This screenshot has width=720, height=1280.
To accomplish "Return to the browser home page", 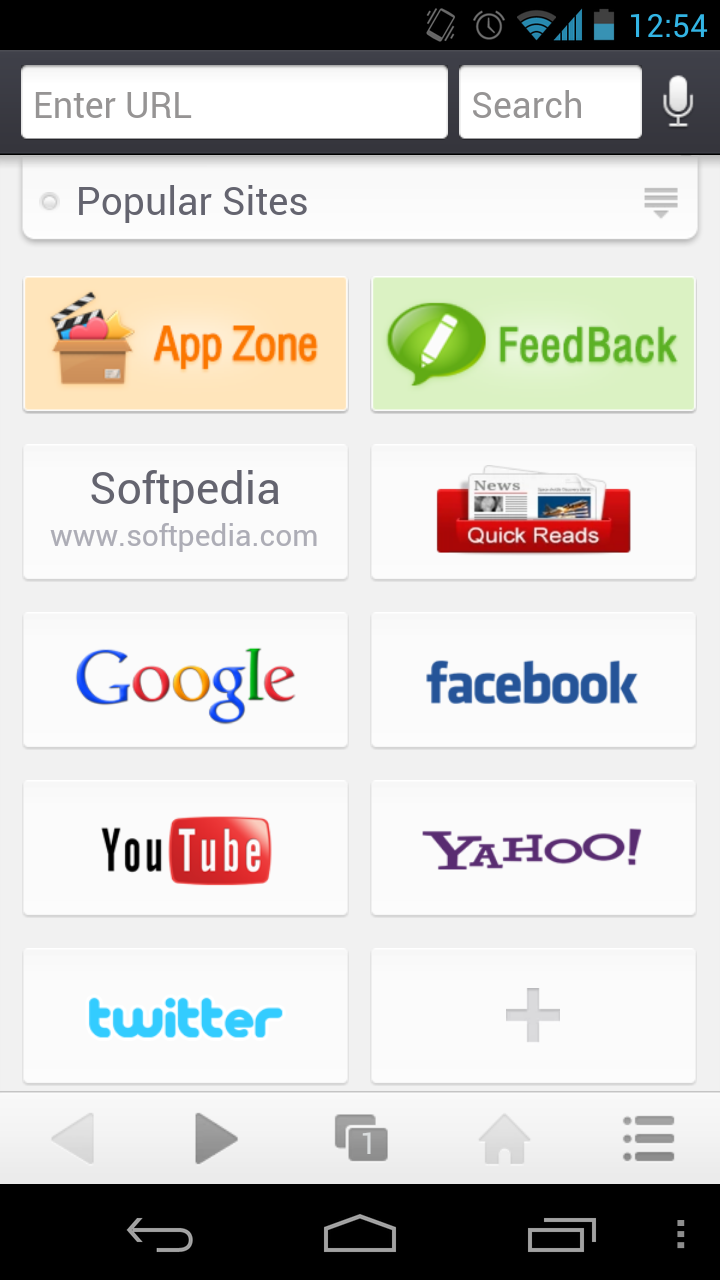I will [x=504, y=1139].
